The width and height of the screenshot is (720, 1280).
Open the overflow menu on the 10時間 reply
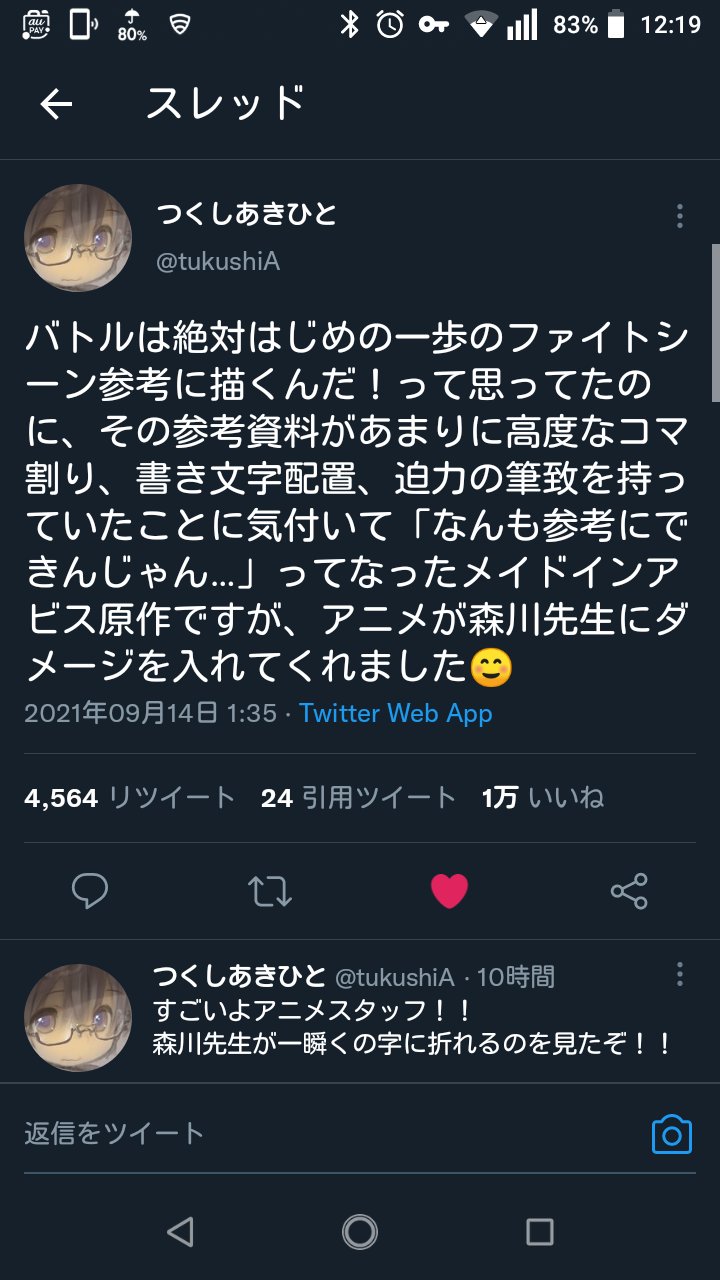(x=680, y=975)
